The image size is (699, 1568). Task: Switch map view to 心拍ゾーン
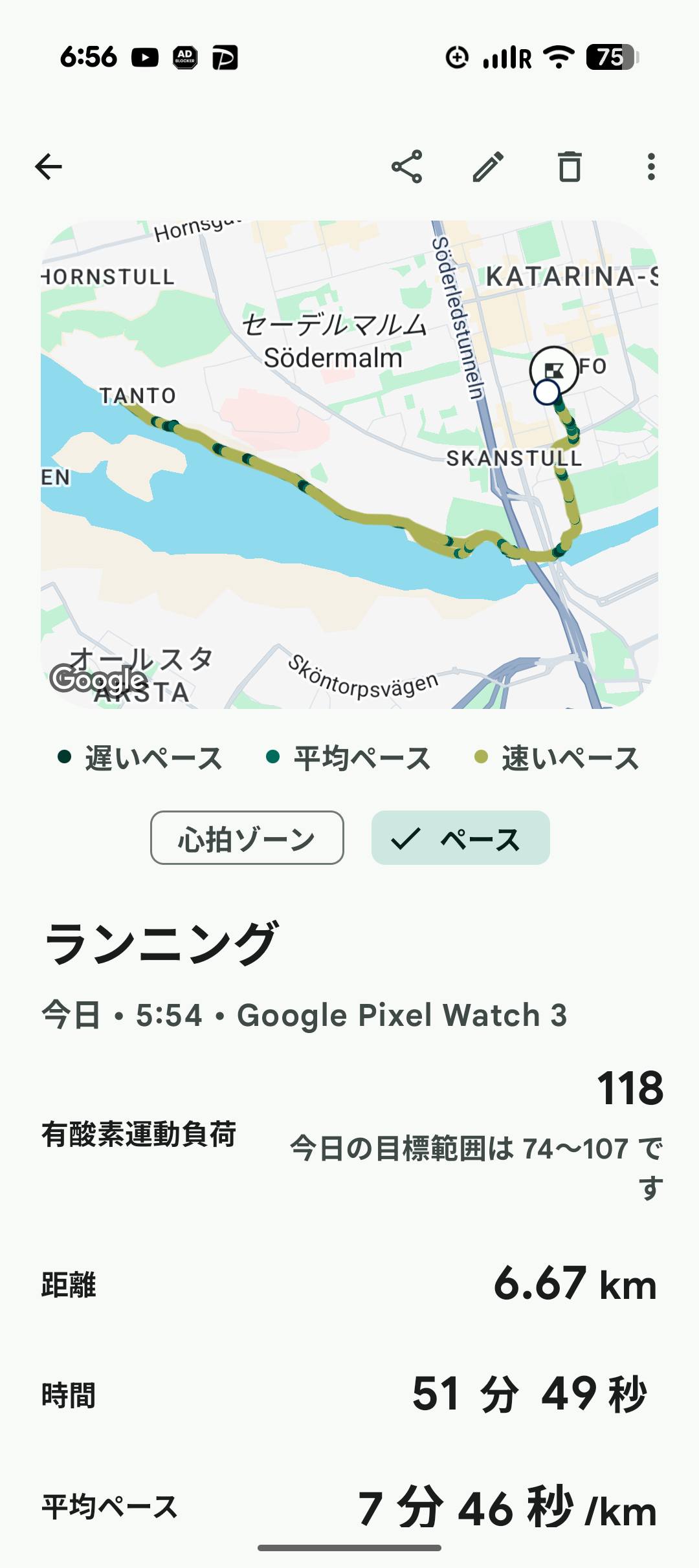click(x=247, y=838)
